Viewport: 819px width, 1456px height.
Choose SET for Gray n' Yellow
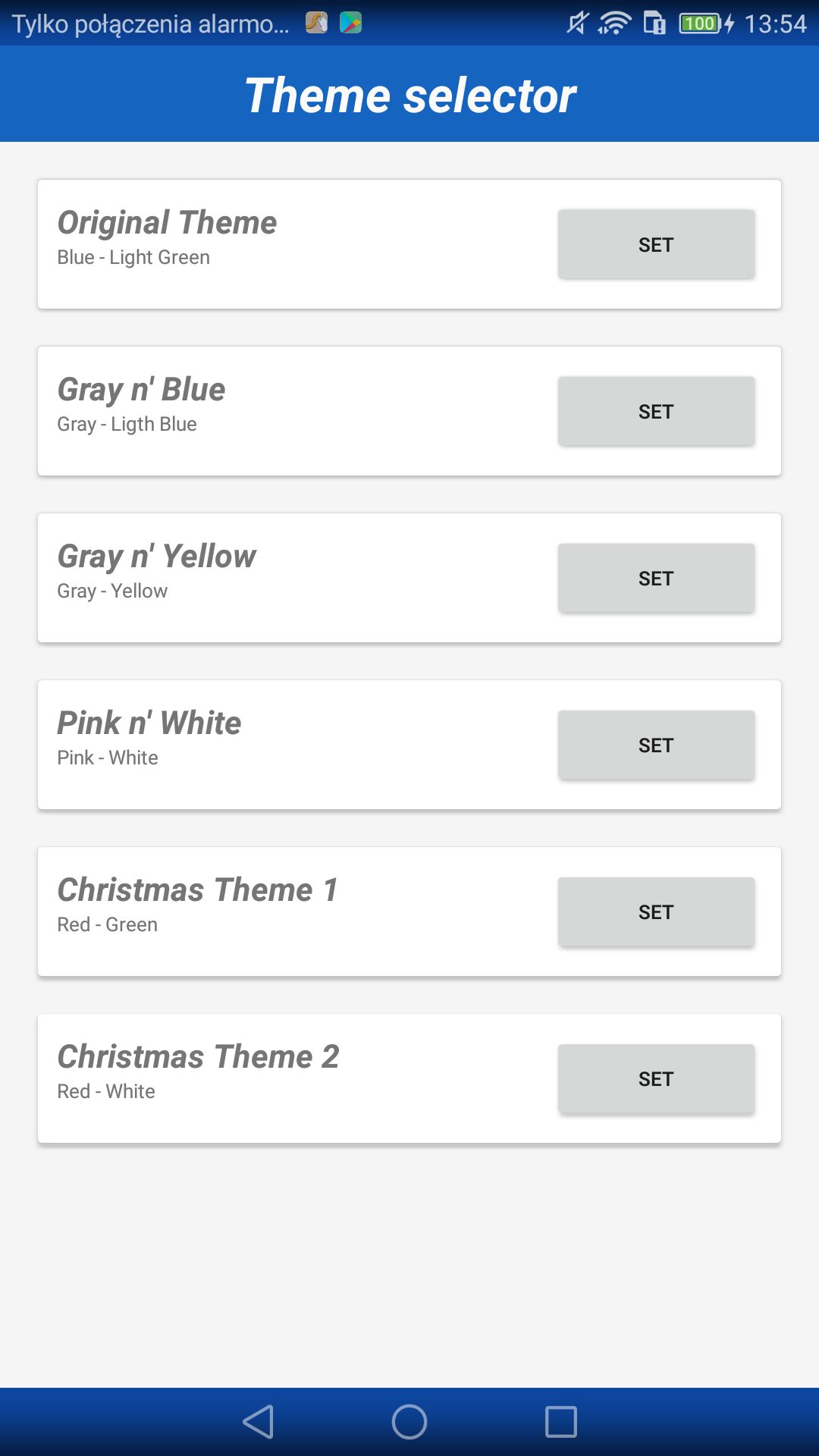click(656, 578)
